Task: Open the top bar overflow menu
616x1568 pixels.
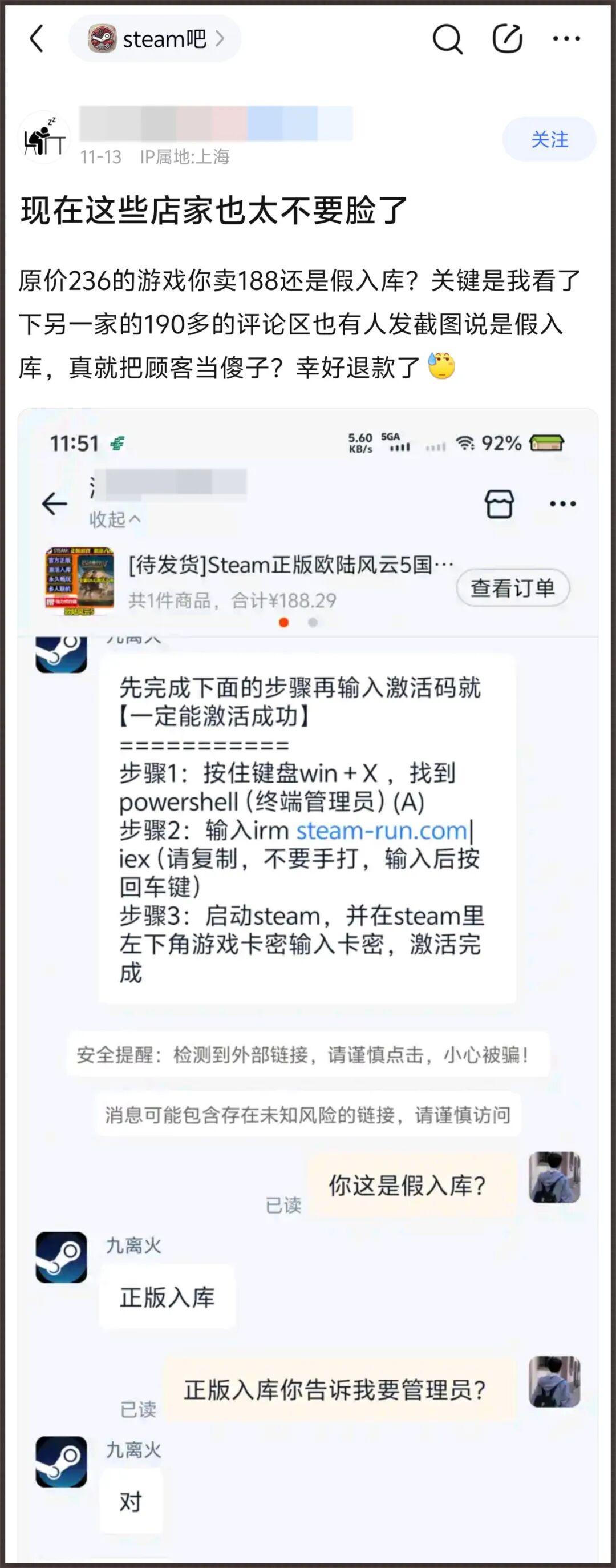Action: [566, 39]
